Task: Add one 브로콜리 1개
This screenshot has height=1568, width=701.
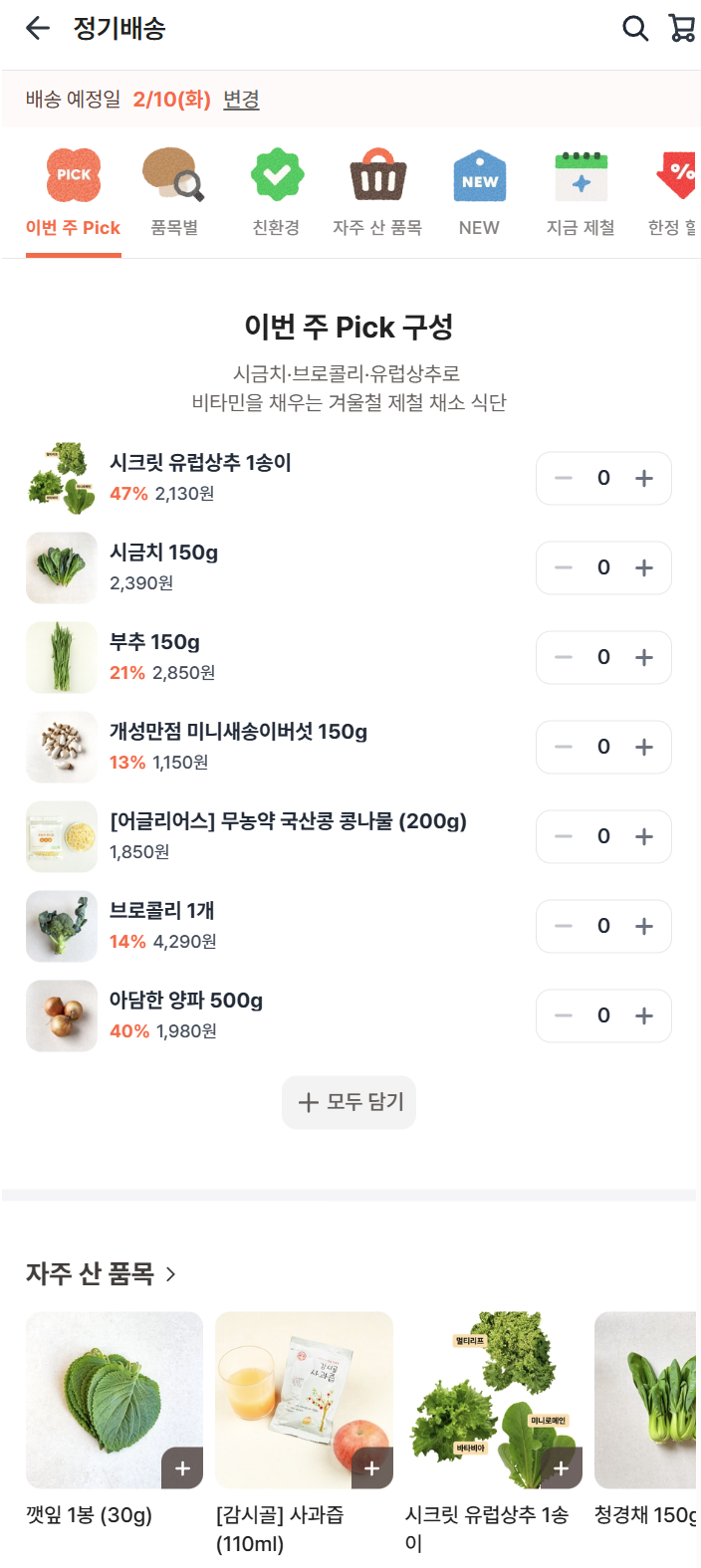Action: 644,927
